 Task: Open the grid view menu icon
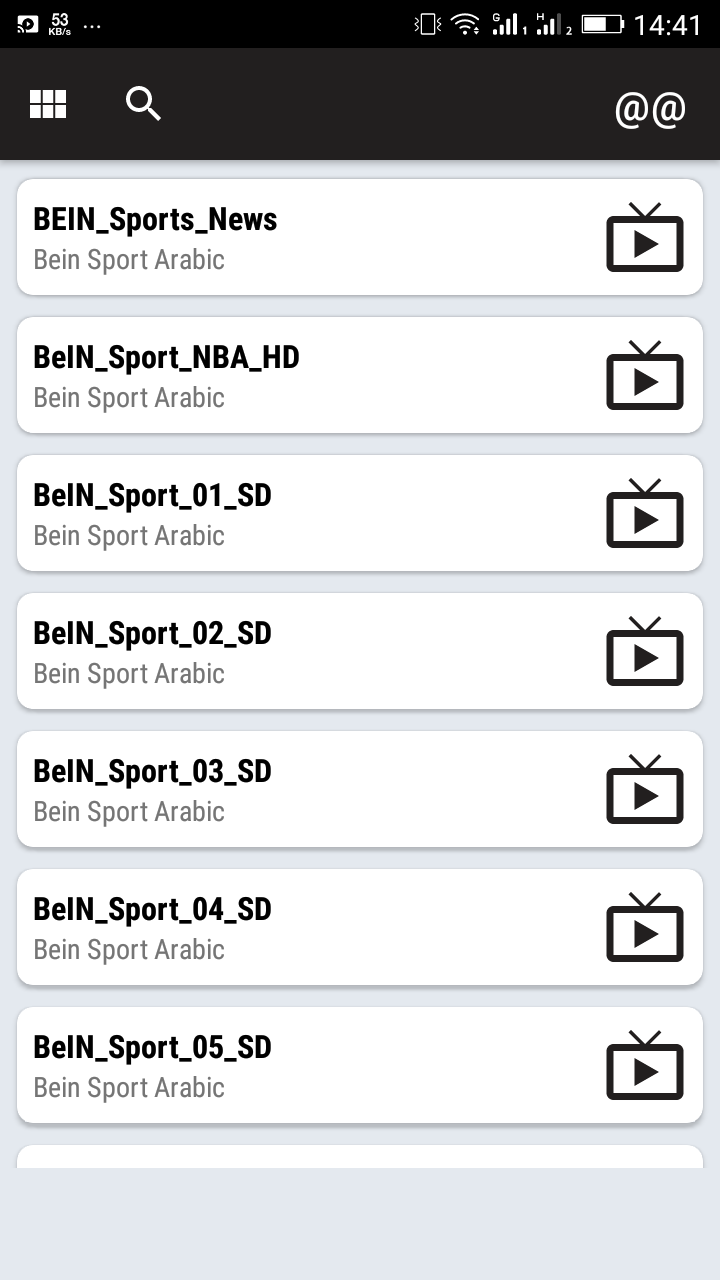coord(48,104)
